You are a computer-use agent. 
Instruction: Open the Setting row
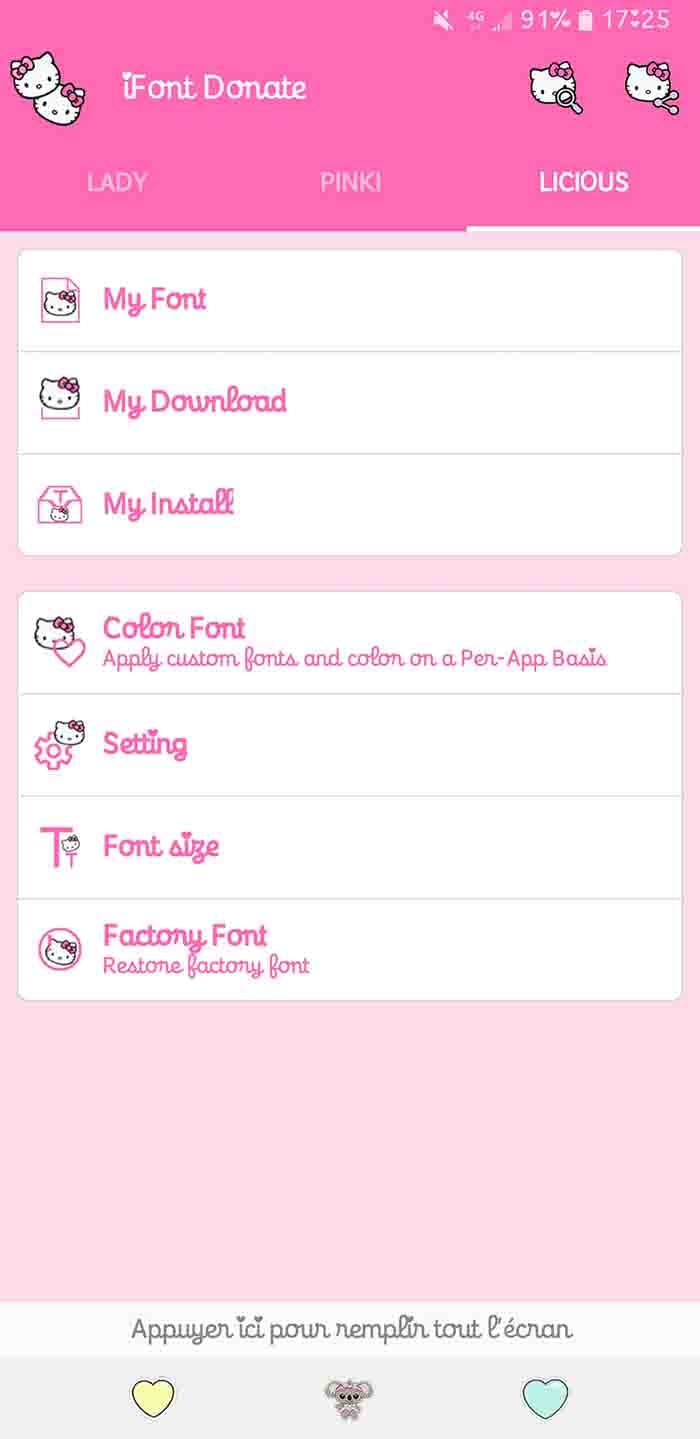tap(350, 745)
